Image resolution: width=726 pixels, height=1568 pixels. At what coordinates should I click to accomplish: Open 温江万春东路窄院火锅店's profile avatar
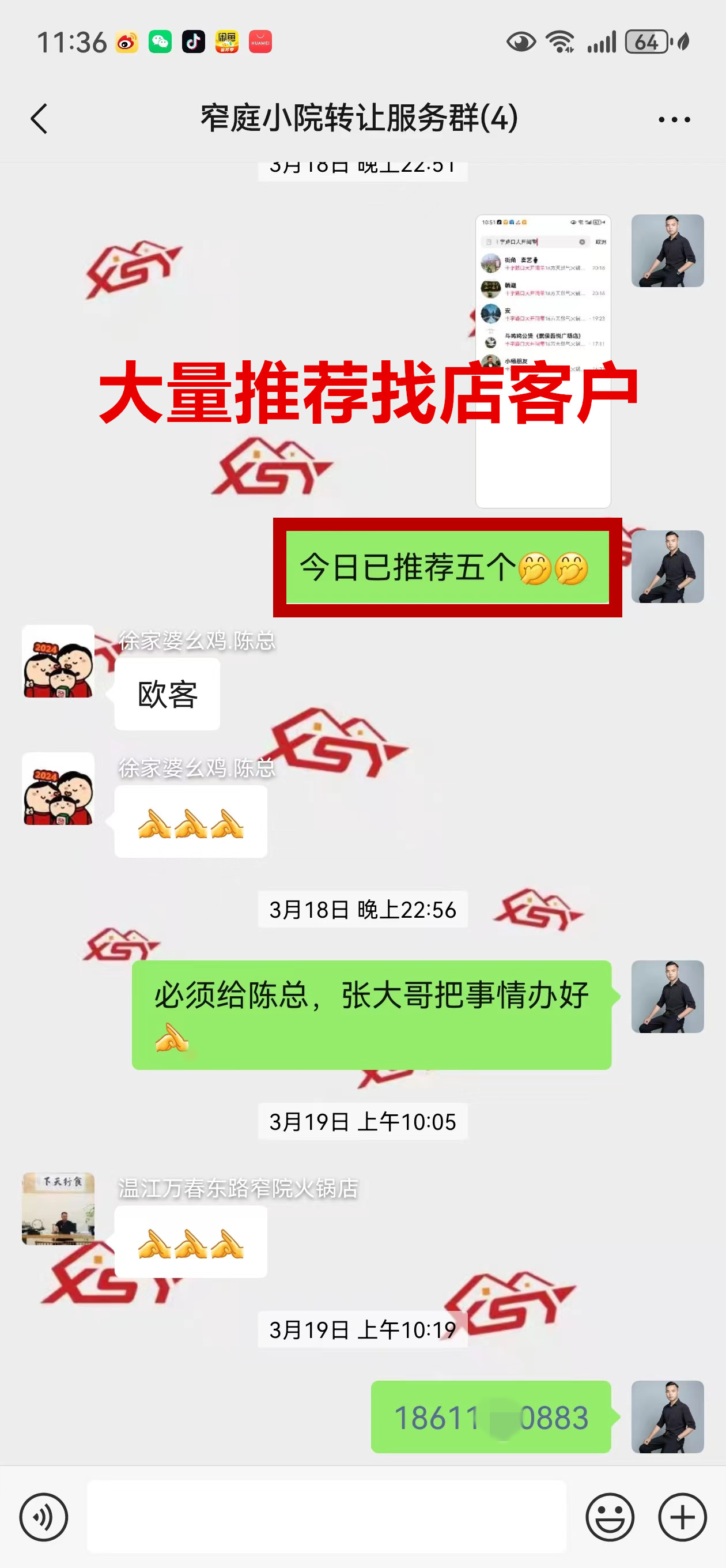click(58, 1208)
